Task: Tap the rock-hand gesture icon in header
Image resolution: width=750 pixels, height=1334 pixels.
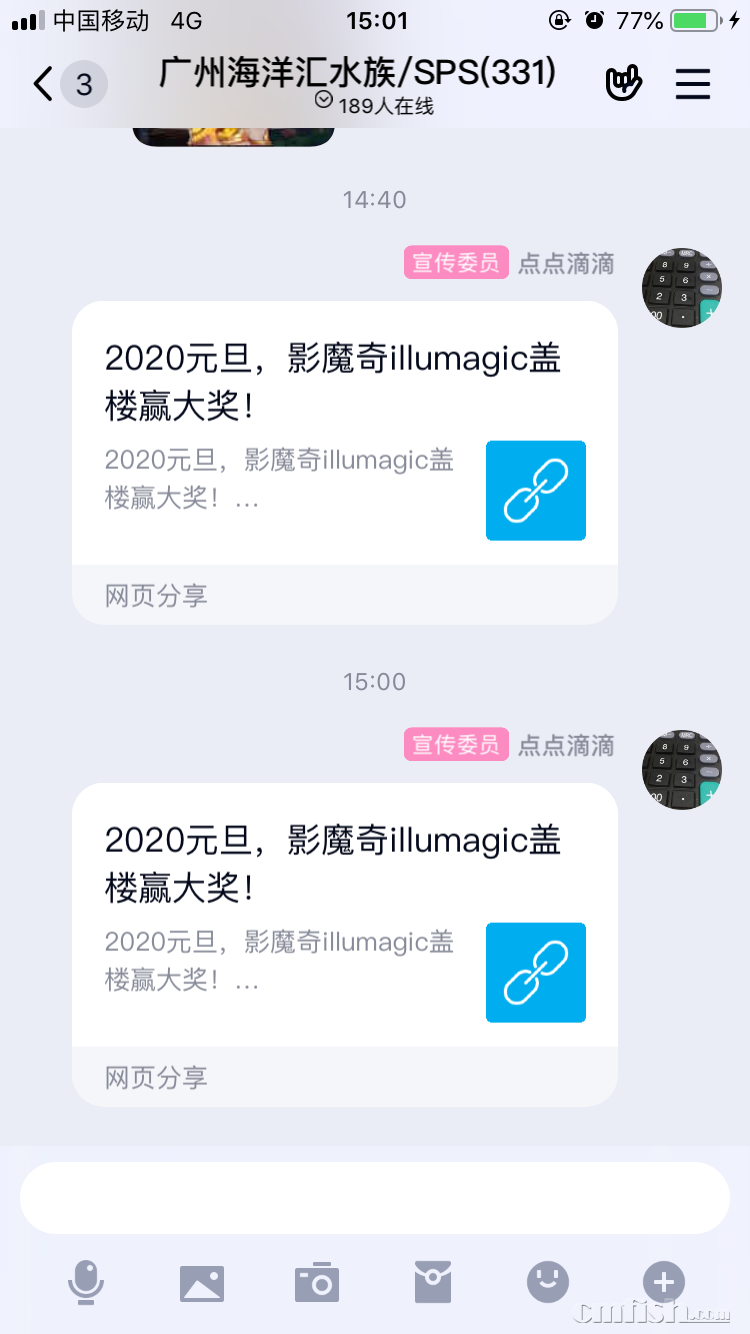Action: click(x=624, y=84)
